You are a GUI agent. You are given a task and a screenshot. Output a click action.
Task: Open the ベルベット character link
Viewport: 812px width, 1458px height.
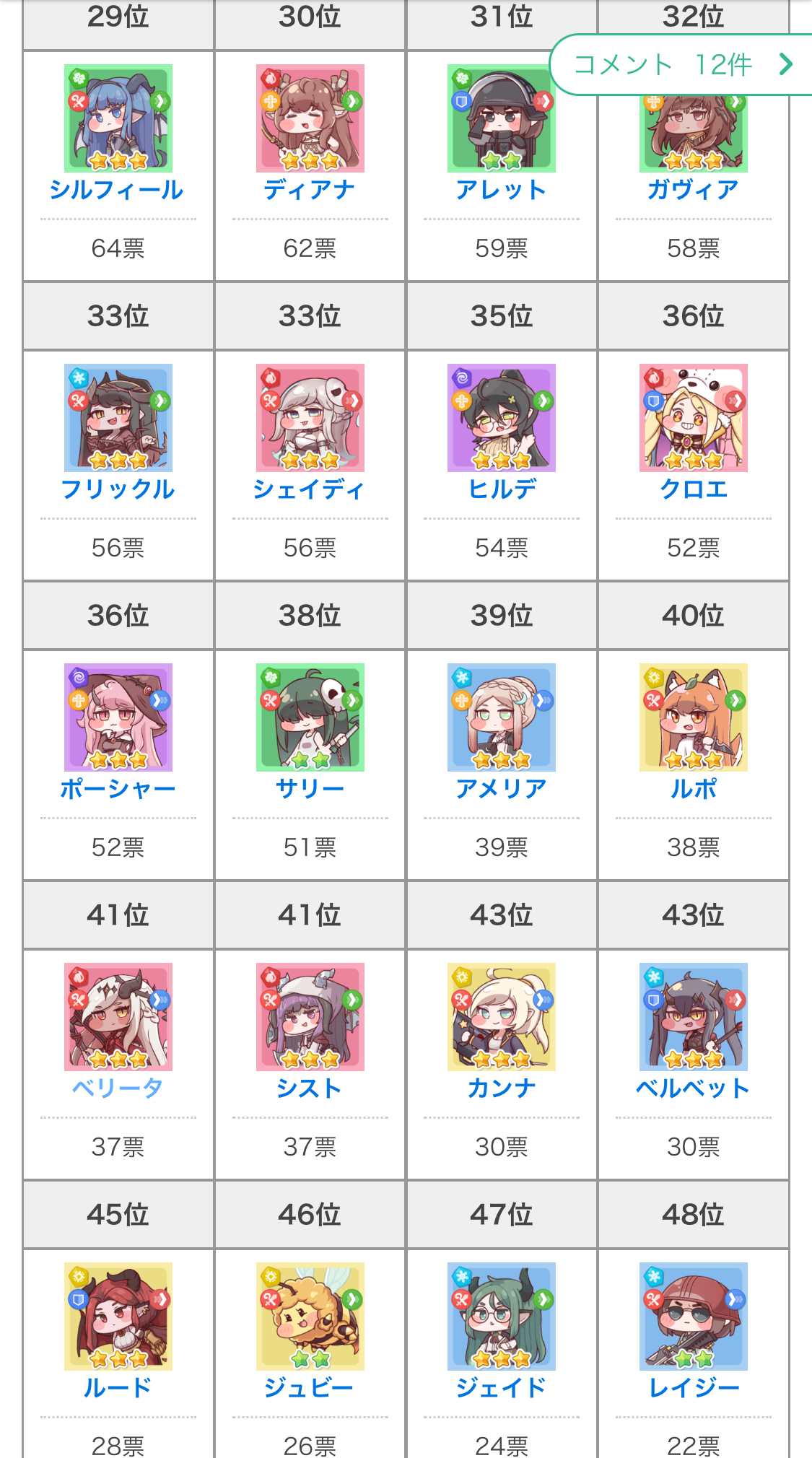click(693, 1088)
